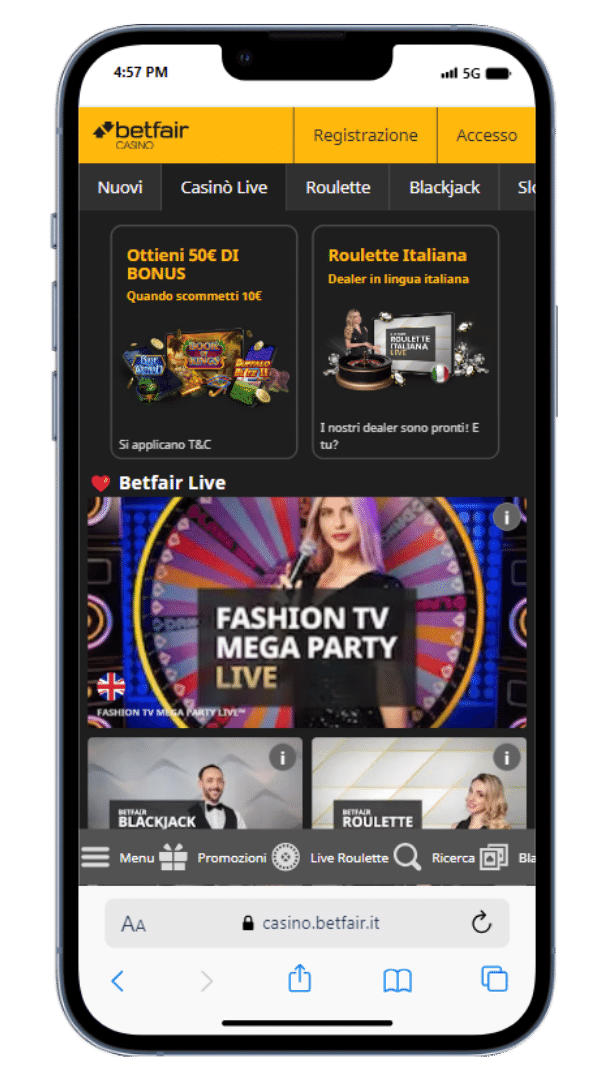Image resolution: width=608 pixels, height=1080 pixels.
Task: Go to Promozioni in bottom bar
Action: 214,857
